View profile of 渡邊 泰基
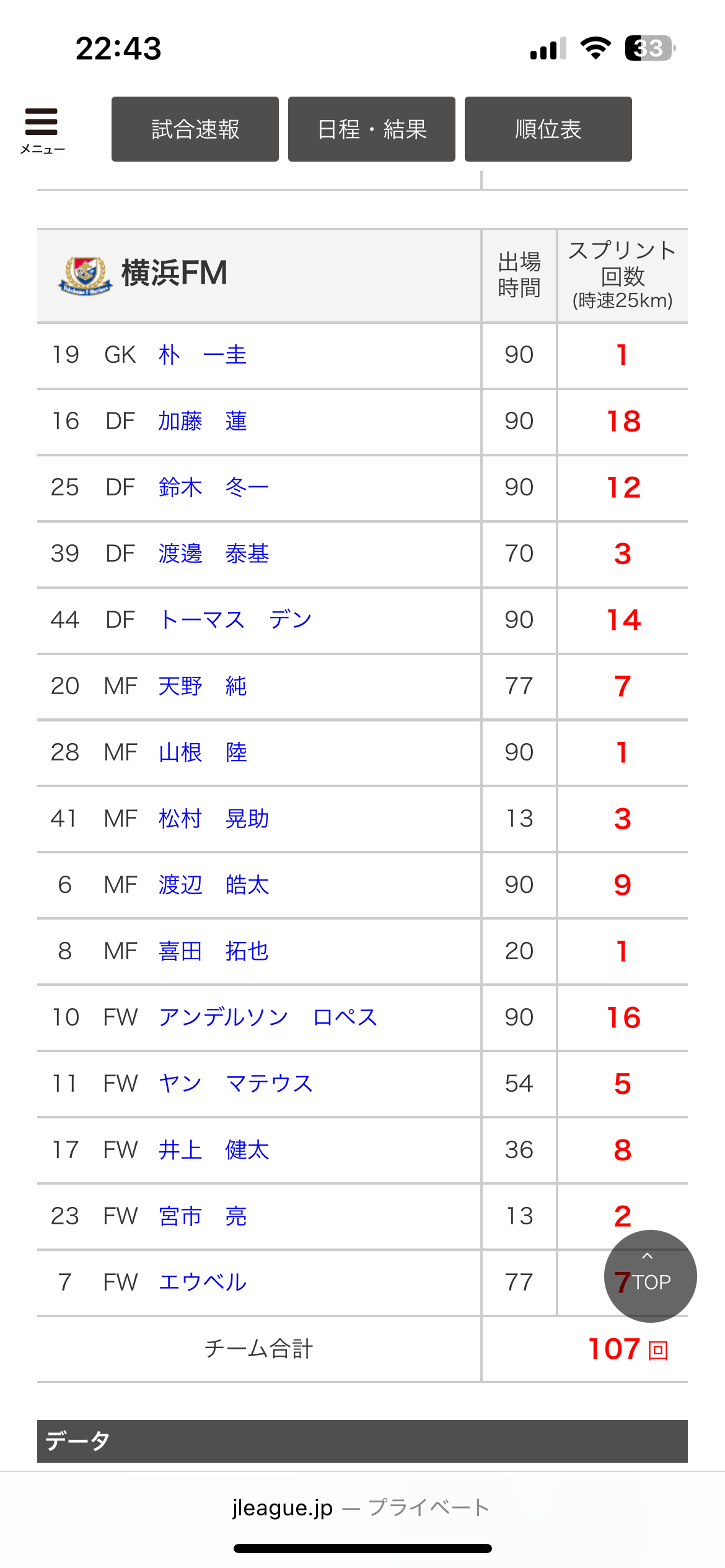Image resolution: width=725 pixels, height=1568 pixels. click(x=214, y=554)
